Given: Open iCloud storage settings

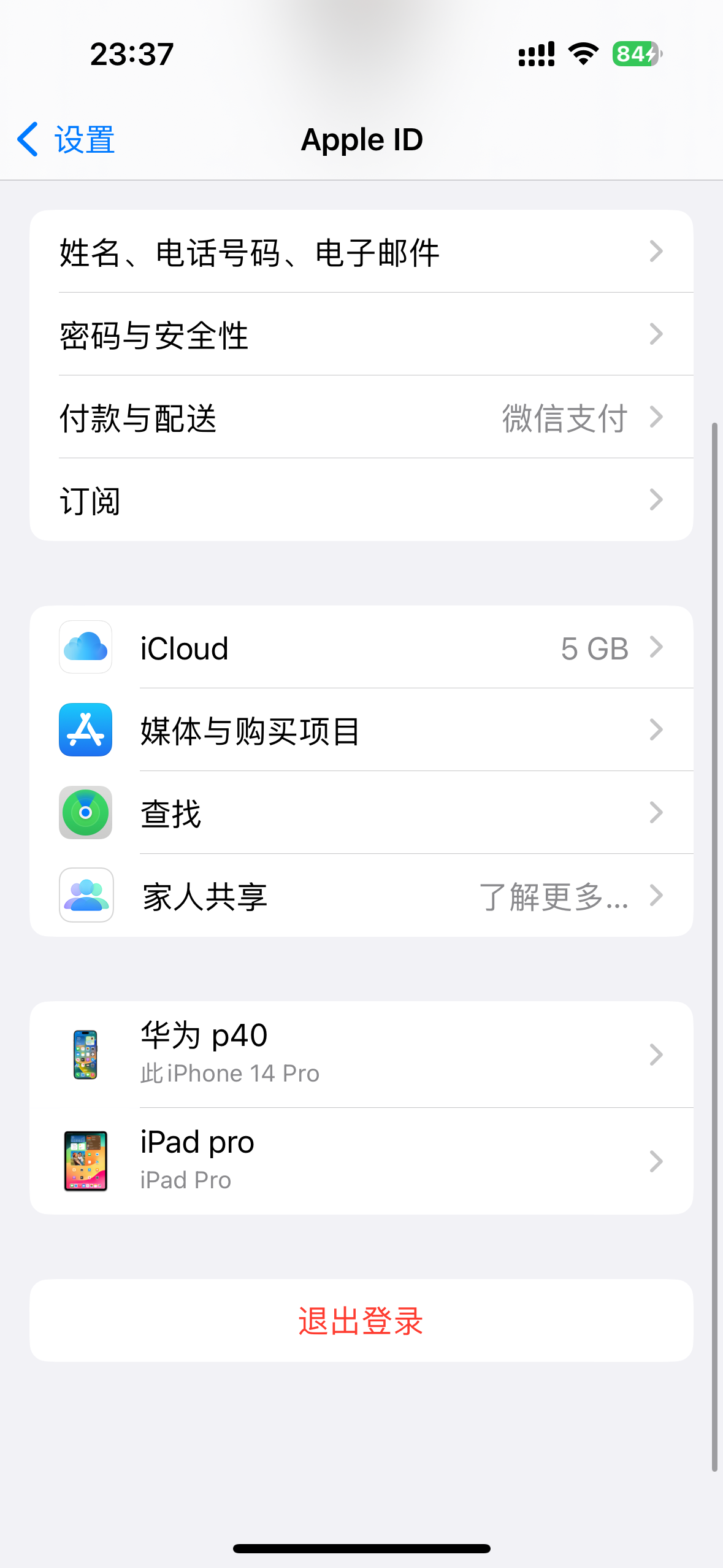Looking at the screenshot, I should coord(361,648).
